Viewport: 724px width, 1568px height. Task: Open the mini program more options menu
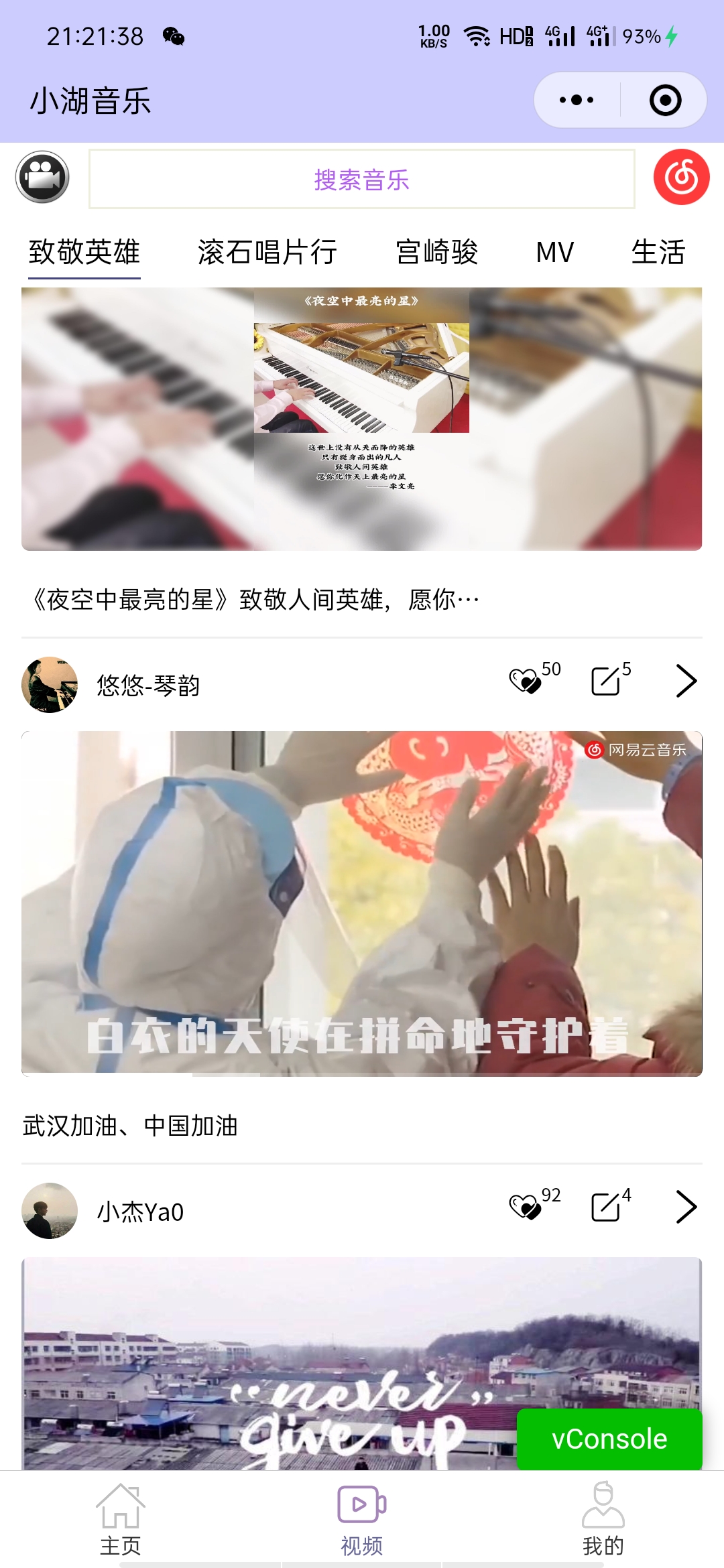tap(577, 101)
